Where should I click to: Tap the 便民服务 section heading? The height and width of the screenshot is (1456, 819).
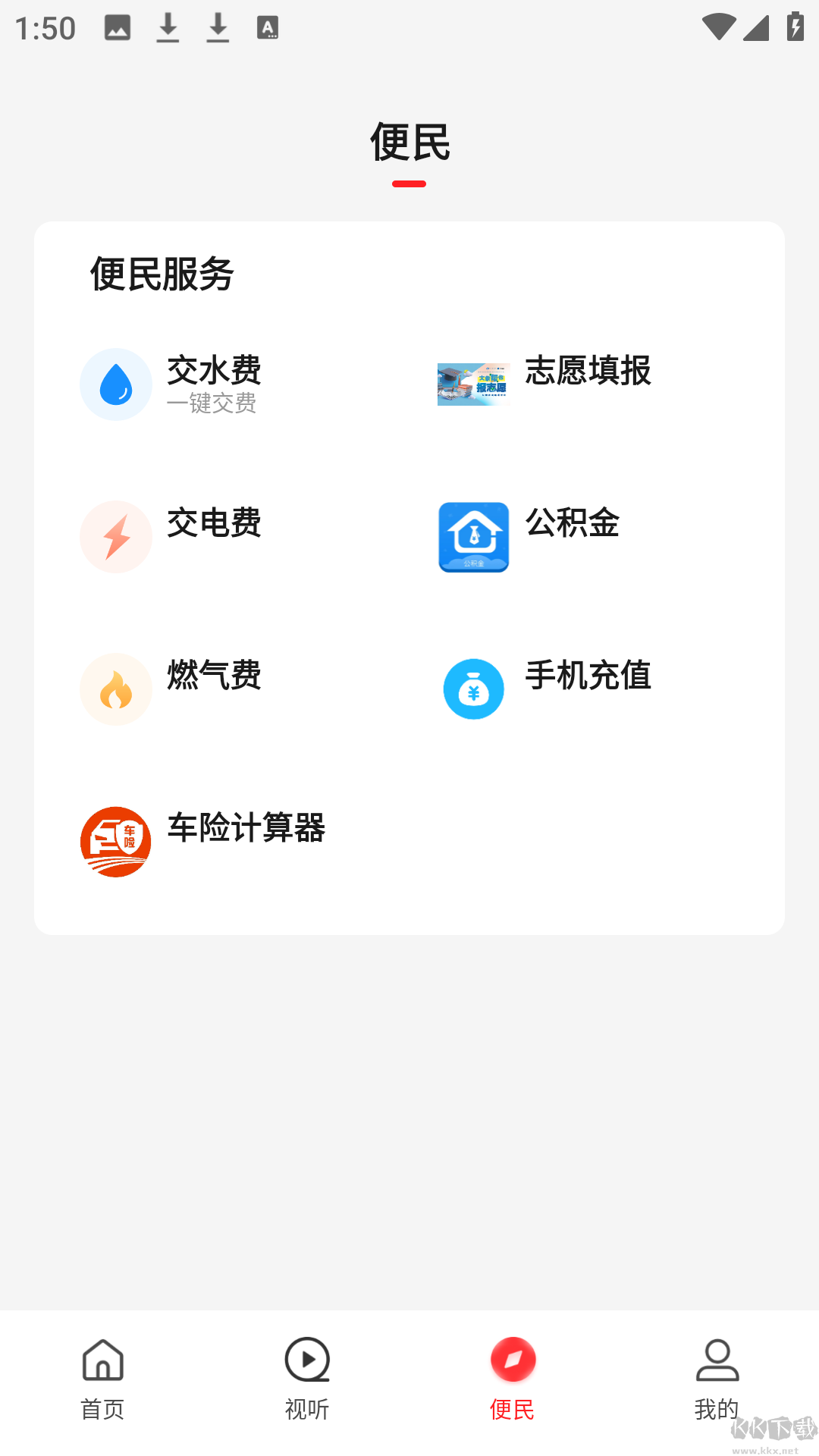point(162,276)
